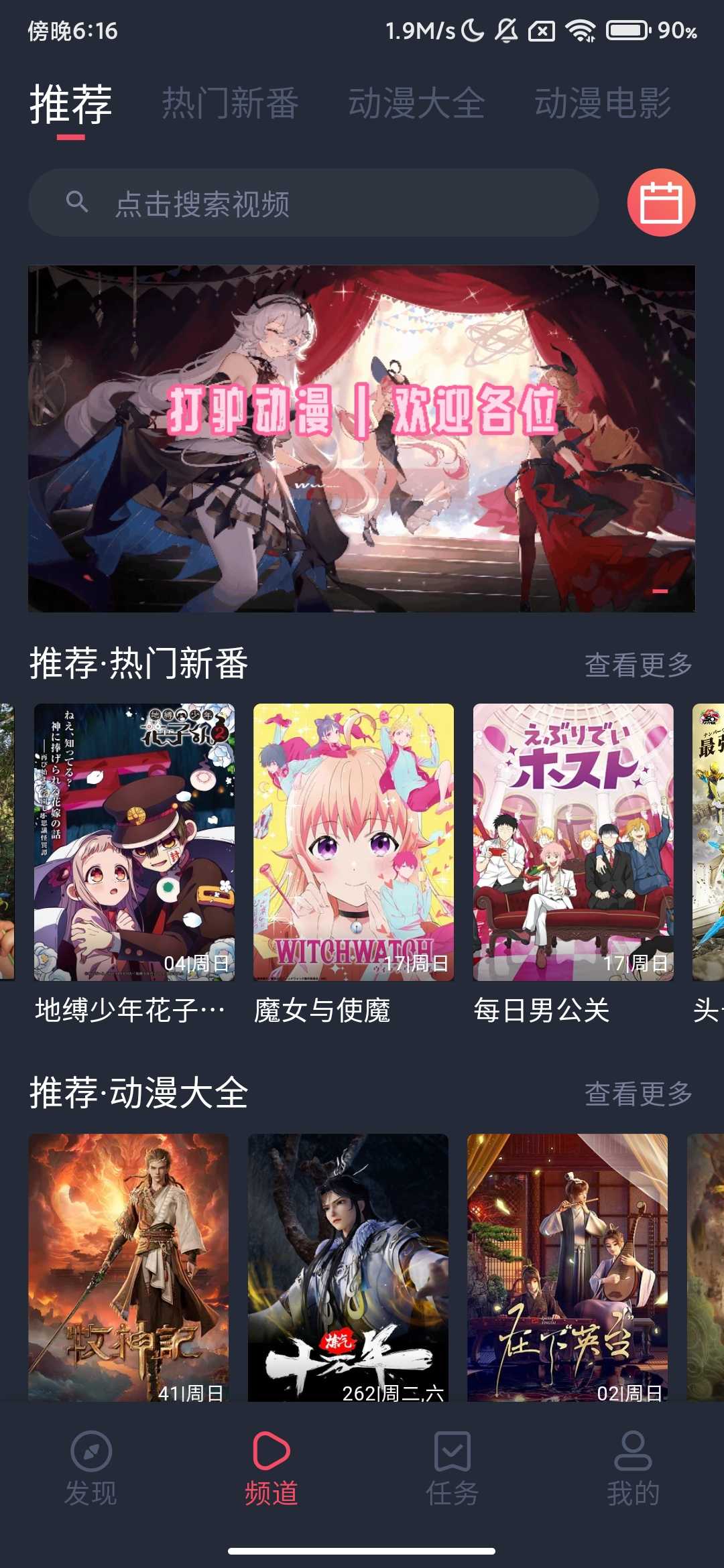This screenshot has width=724, height=1568.
Task: Switch to the 动漫电影 tab
Action: 603,104
